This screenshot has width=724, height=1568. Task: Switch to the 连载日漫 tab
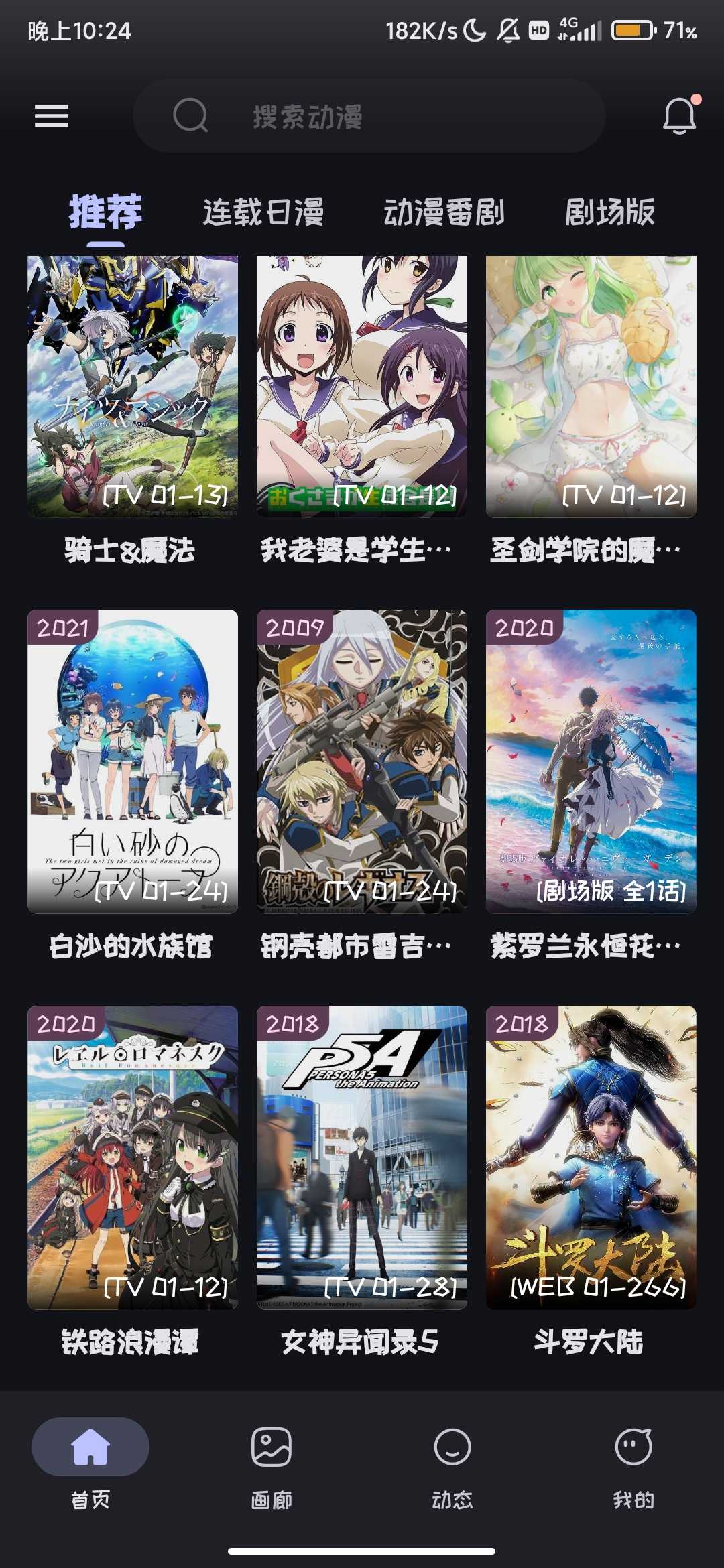pyautogui.click(x=263, y=212)
